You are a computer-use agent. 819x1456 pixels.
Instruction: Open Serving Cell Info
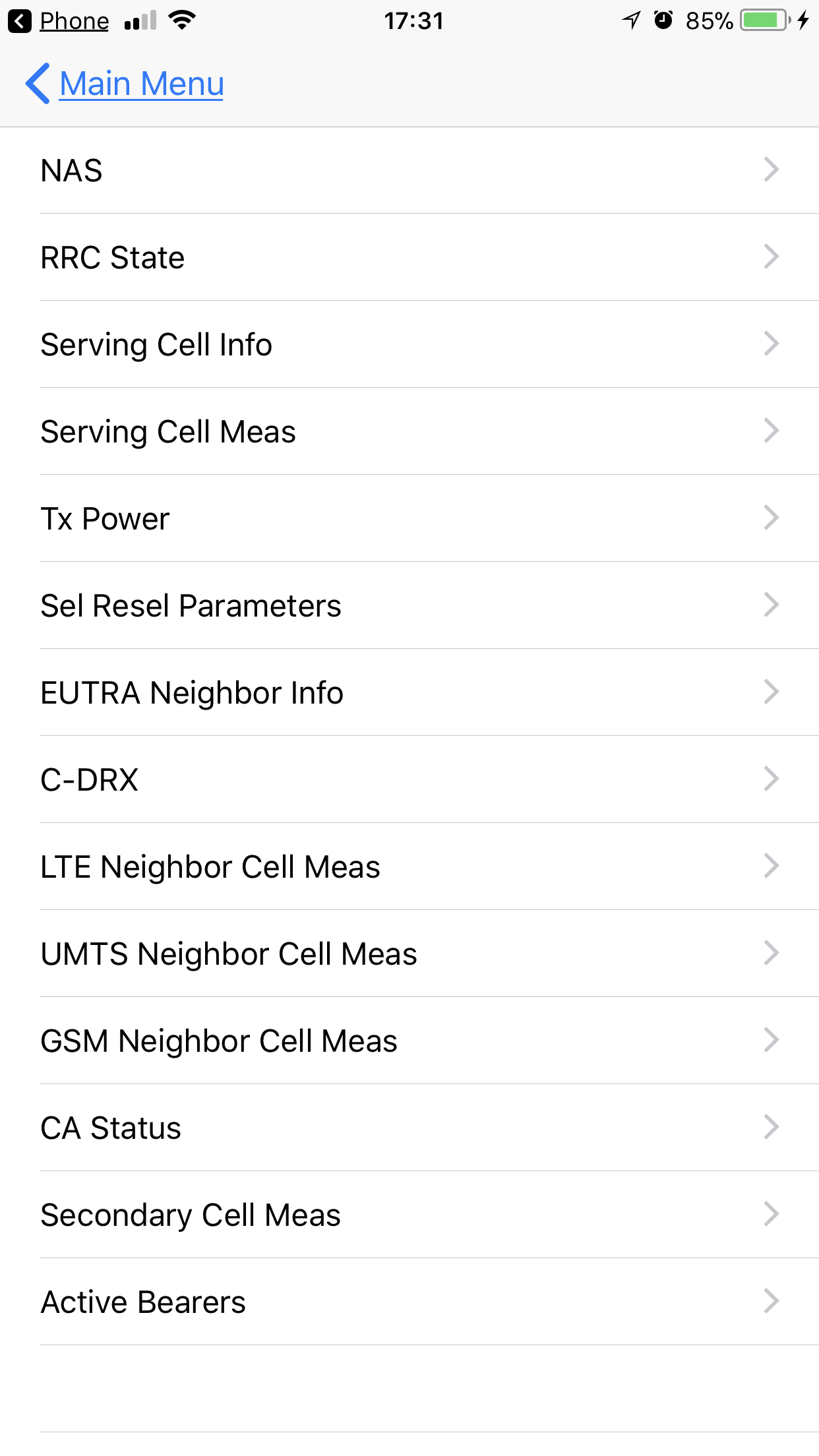point(409,344)
